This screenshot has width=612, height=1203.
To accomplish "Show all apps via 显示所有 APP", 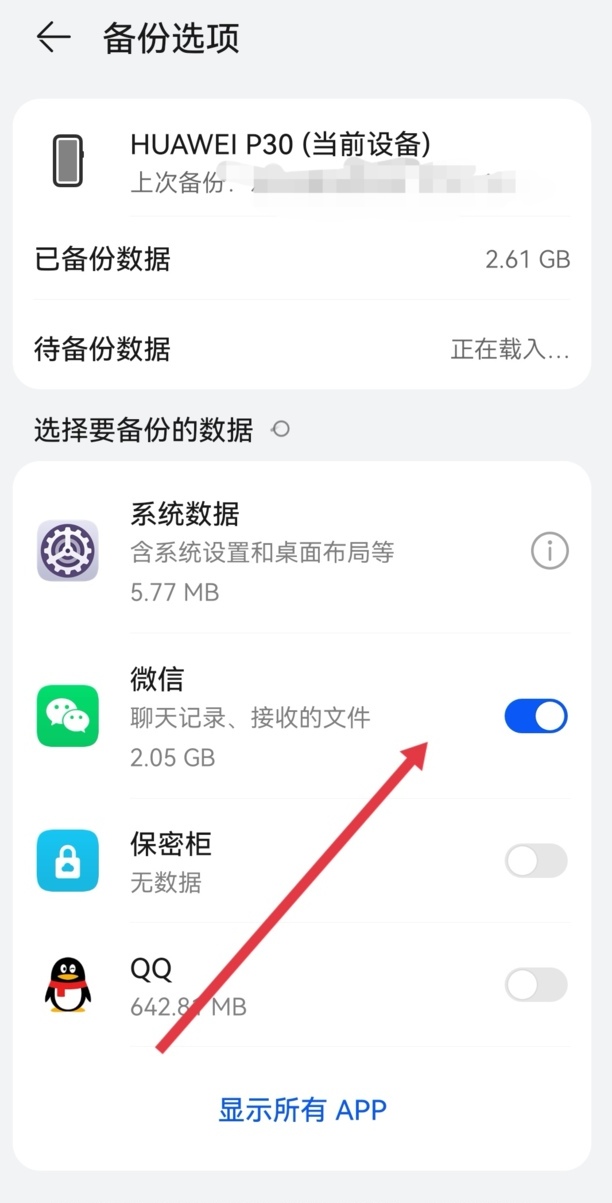I will (x=302, y=1109).
